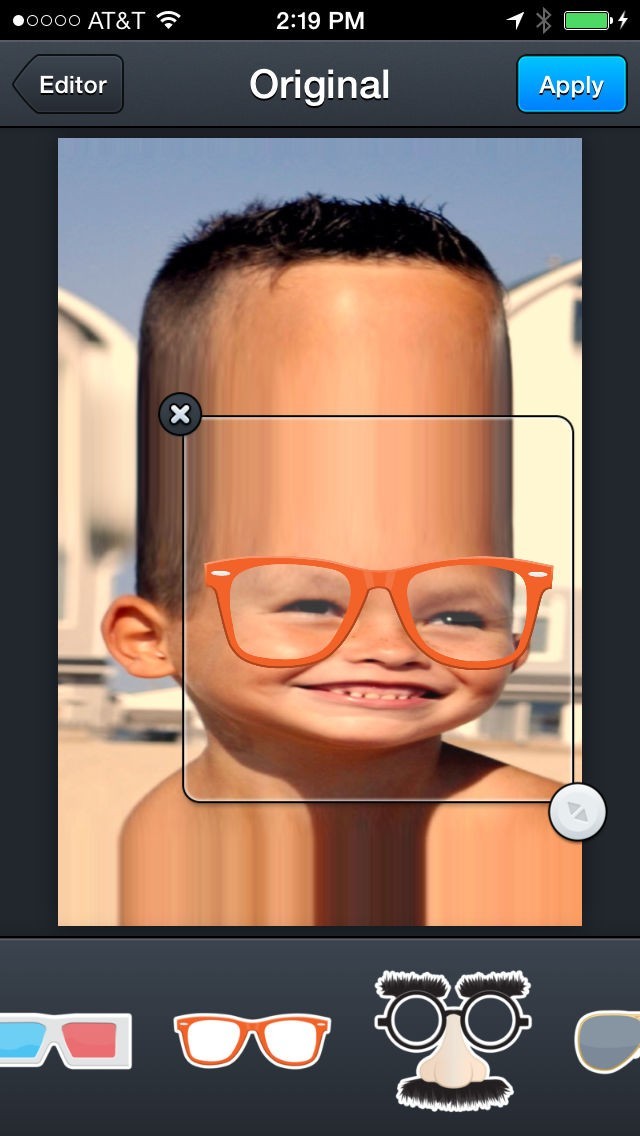Go back to the Editor
Image resolution: width=640 pixels, height=1136 pixels.
[68, 85]
